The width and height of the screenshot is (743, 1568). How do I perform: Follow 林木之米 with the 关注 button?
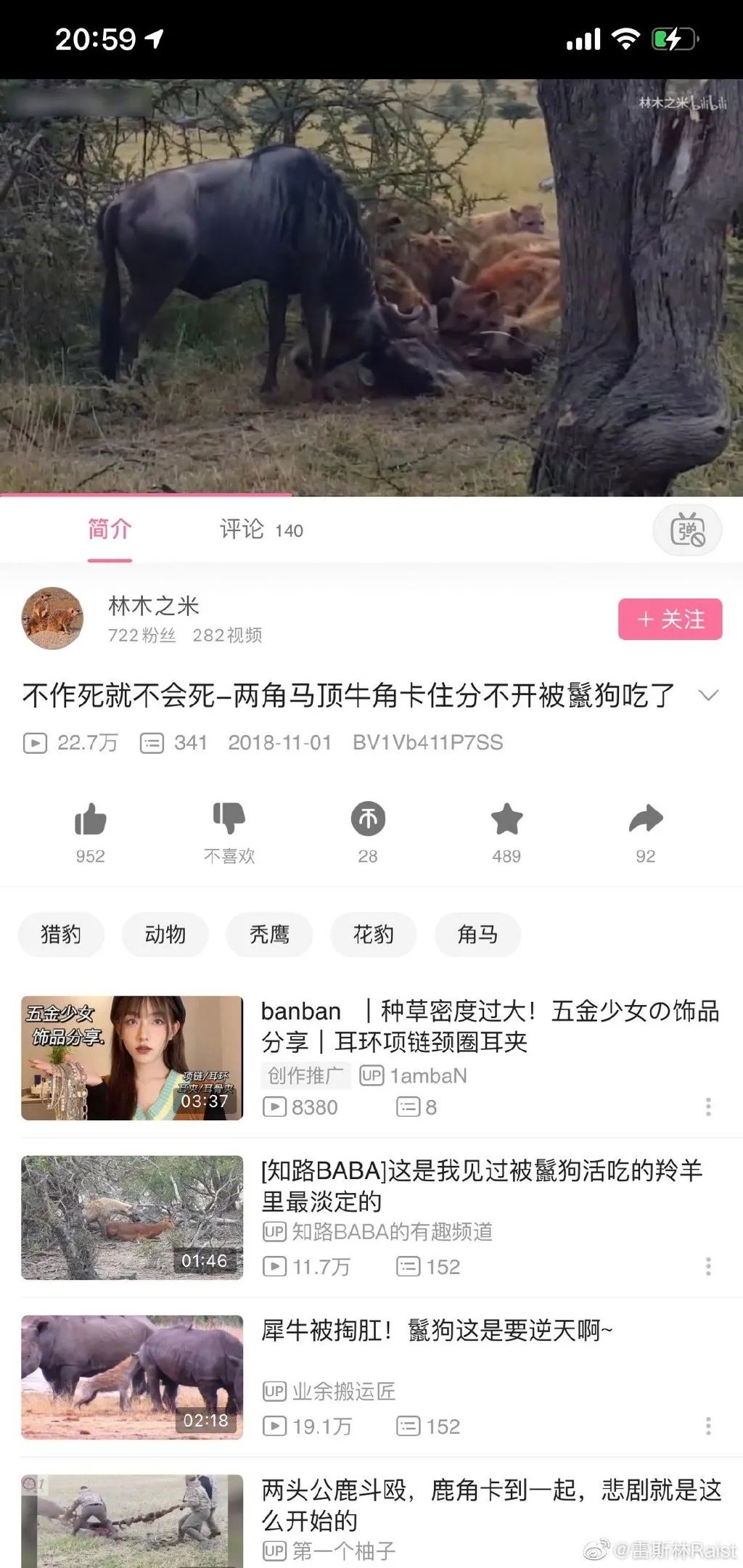click(670, 619)
